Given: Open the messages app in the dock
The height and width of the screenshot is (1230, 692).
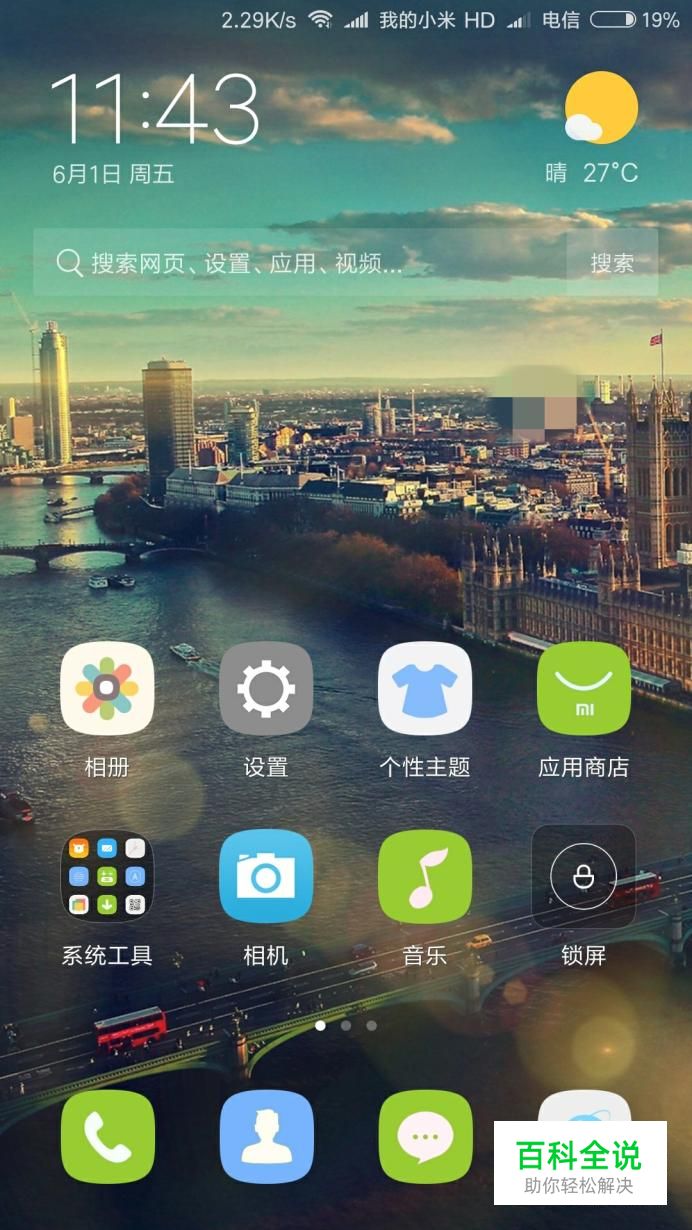Looking at the screenshot, I should [425, 1137].
